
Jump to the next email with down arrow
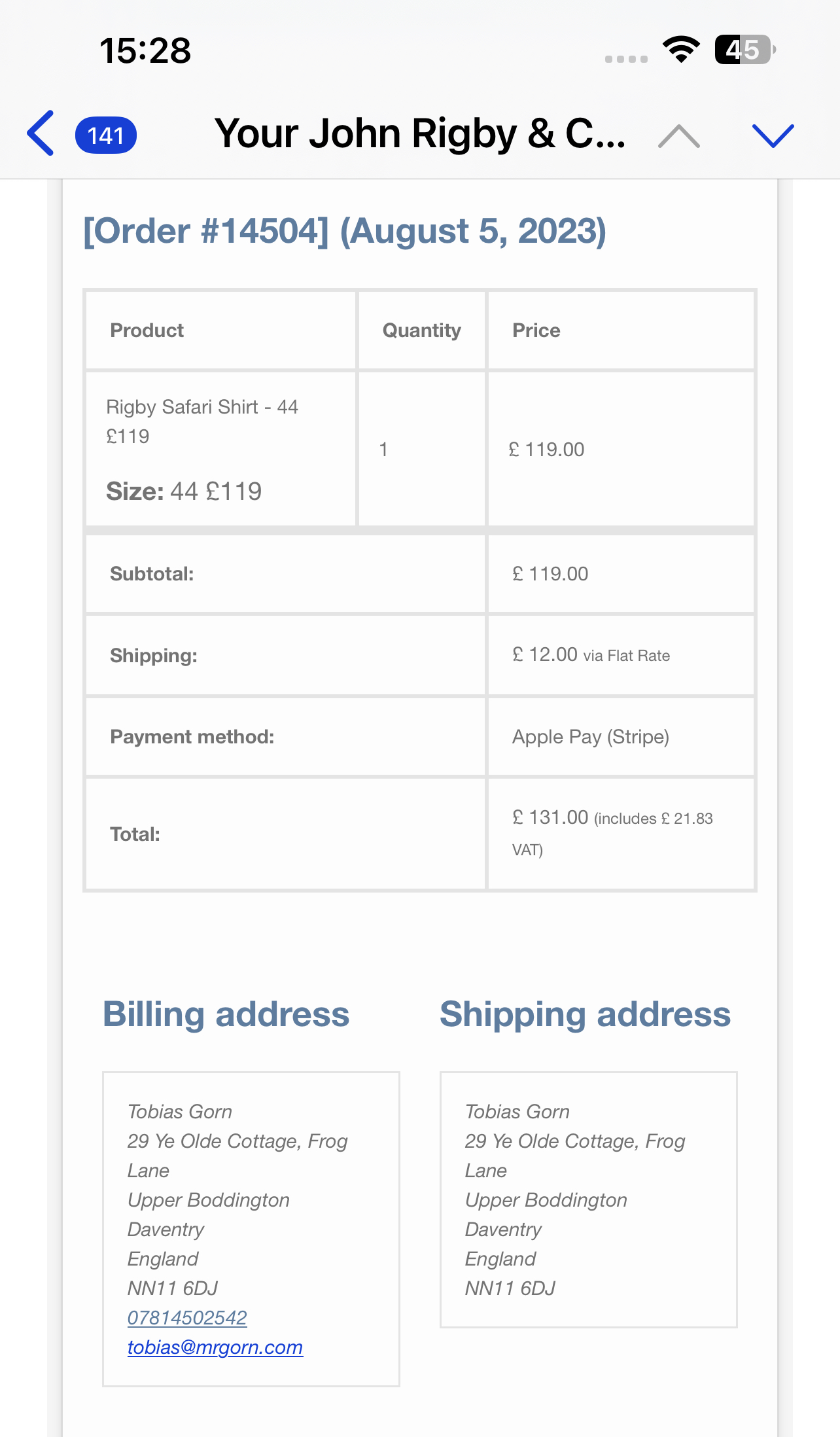click(773, 135)
